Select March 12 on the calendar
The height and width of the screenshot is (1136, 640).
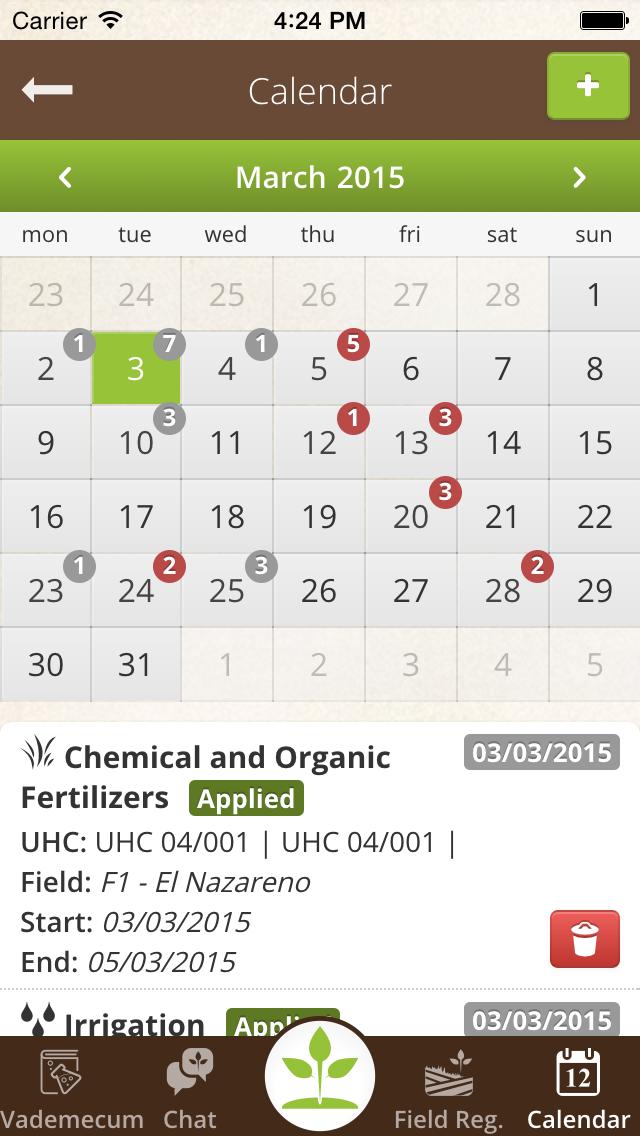point(319,443)
